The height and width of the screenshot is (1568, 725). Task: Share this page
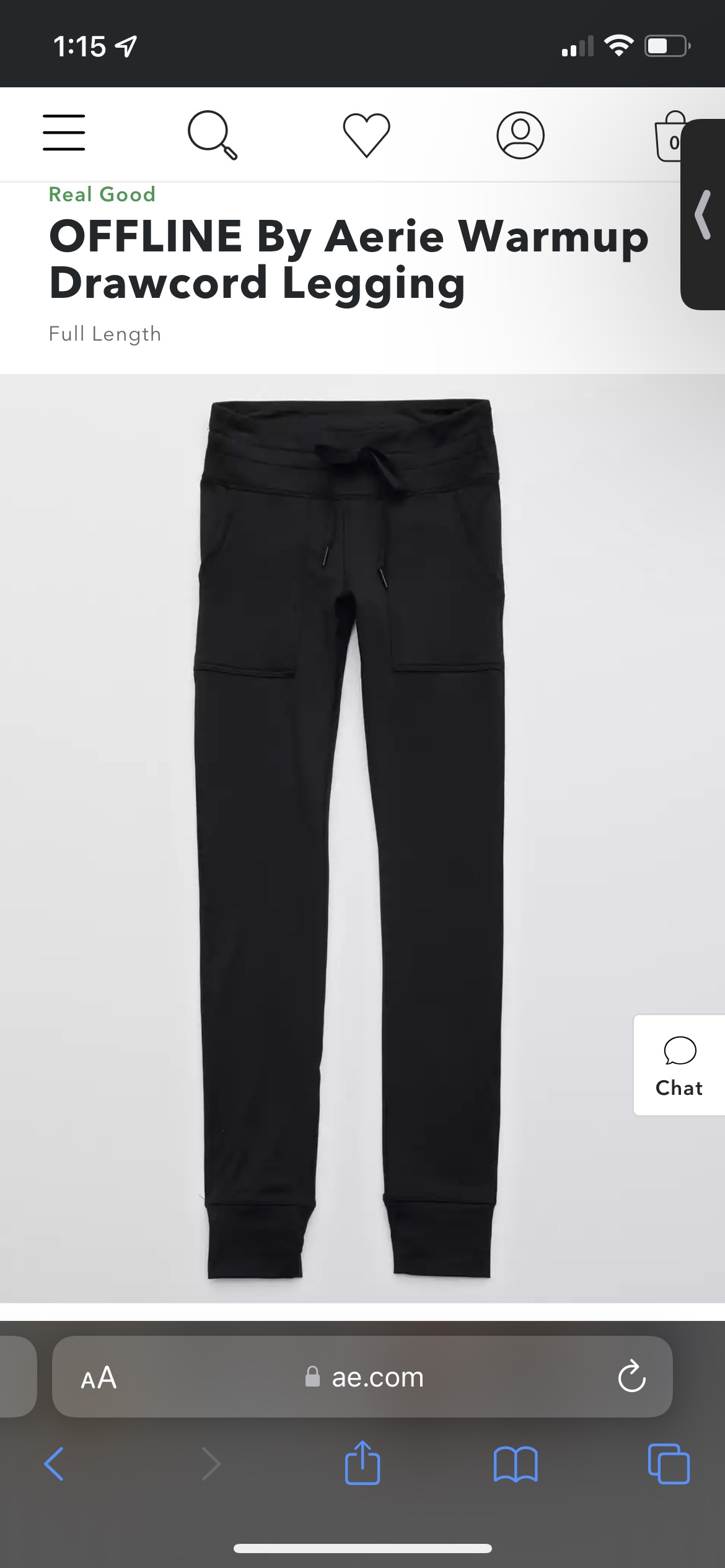(x=362, y=1463)
